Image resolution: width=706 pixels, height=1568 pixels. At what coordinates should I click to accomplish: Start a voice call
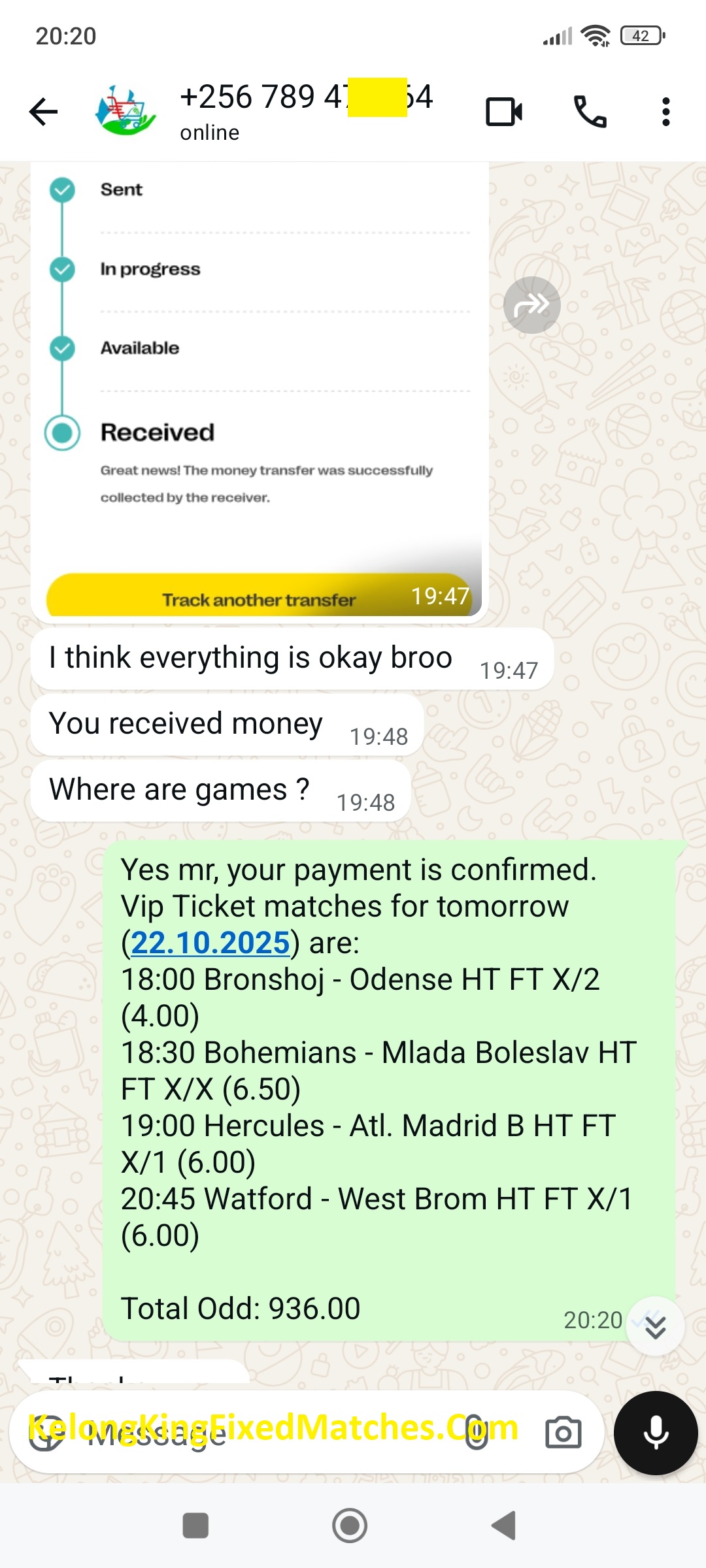pos(590,112)
